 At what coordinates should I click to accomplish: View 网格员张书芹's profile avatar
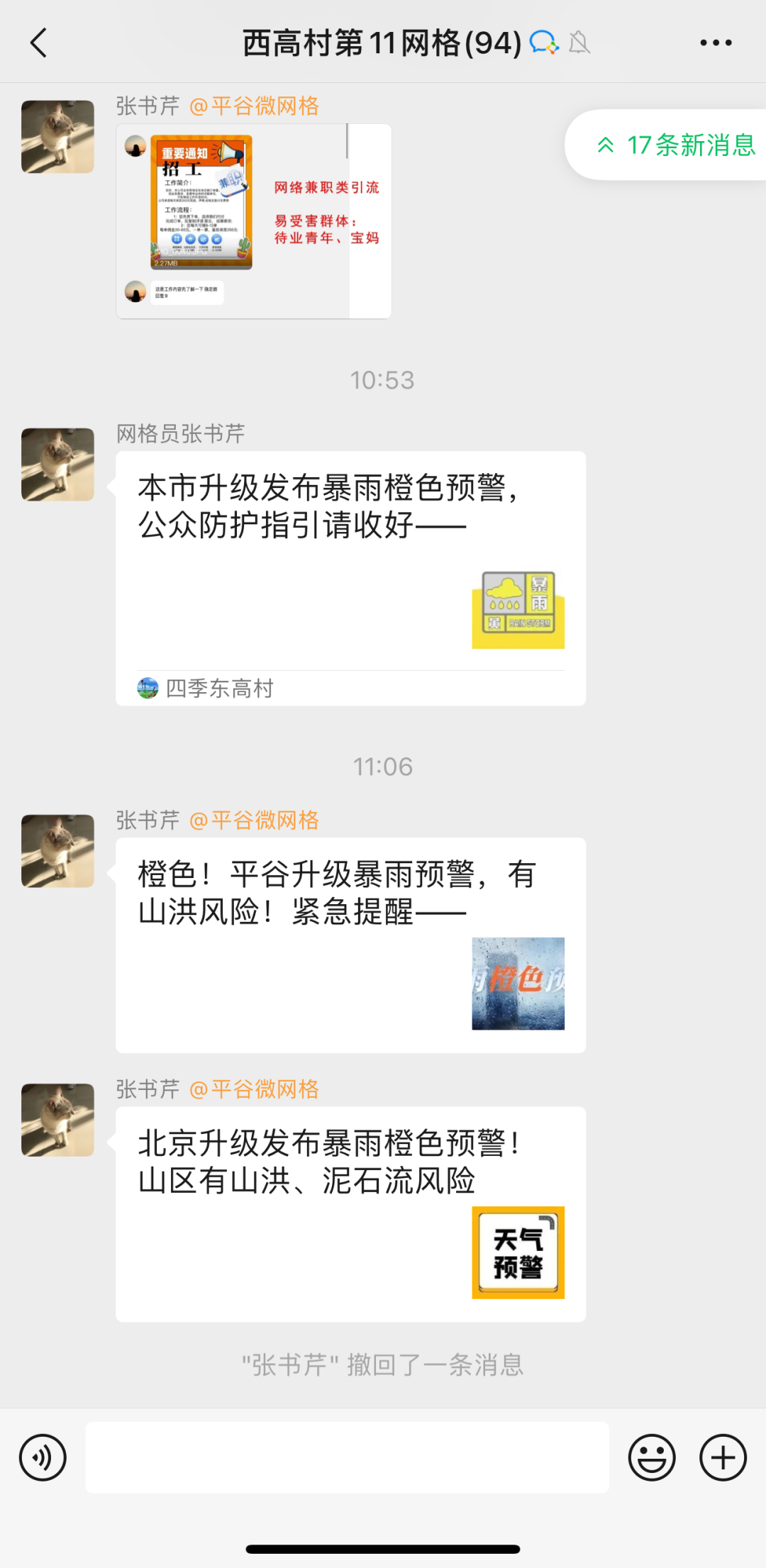click(57, 465)
